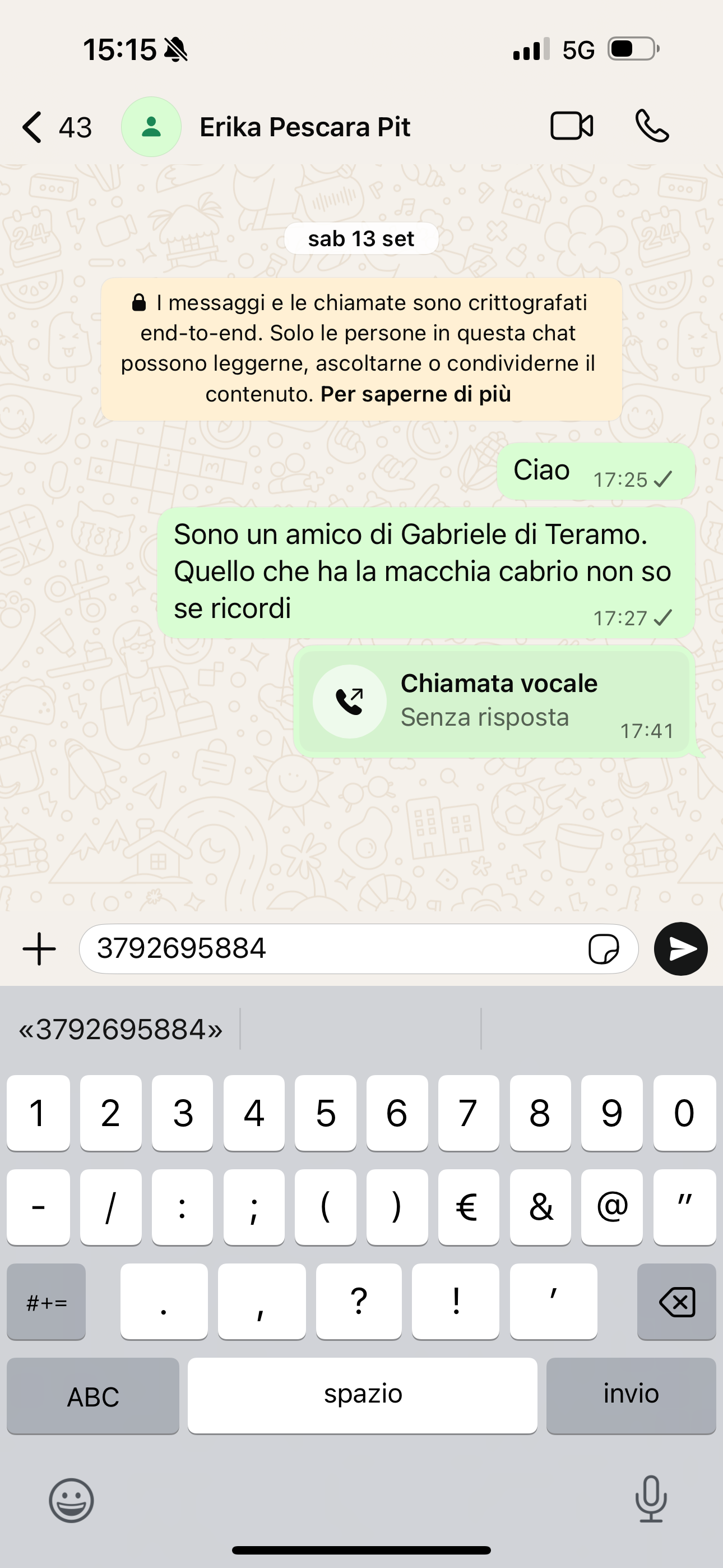Type the @ symbol key

[x=611, y=1207]
